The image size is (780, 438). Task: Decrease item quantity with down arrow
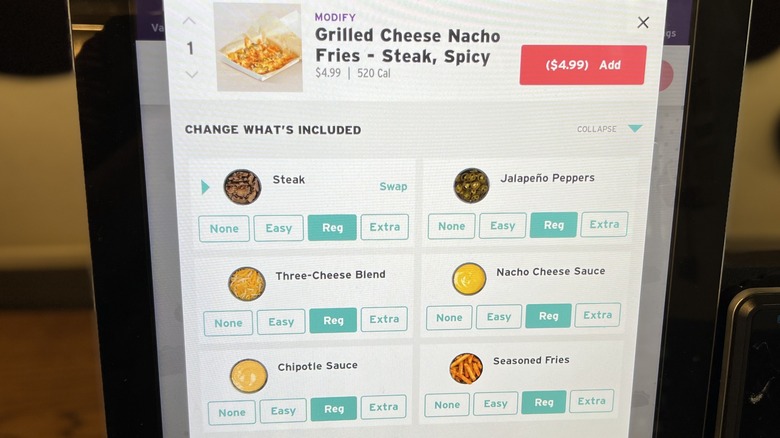pyautogui.click(x=191, y=74)
